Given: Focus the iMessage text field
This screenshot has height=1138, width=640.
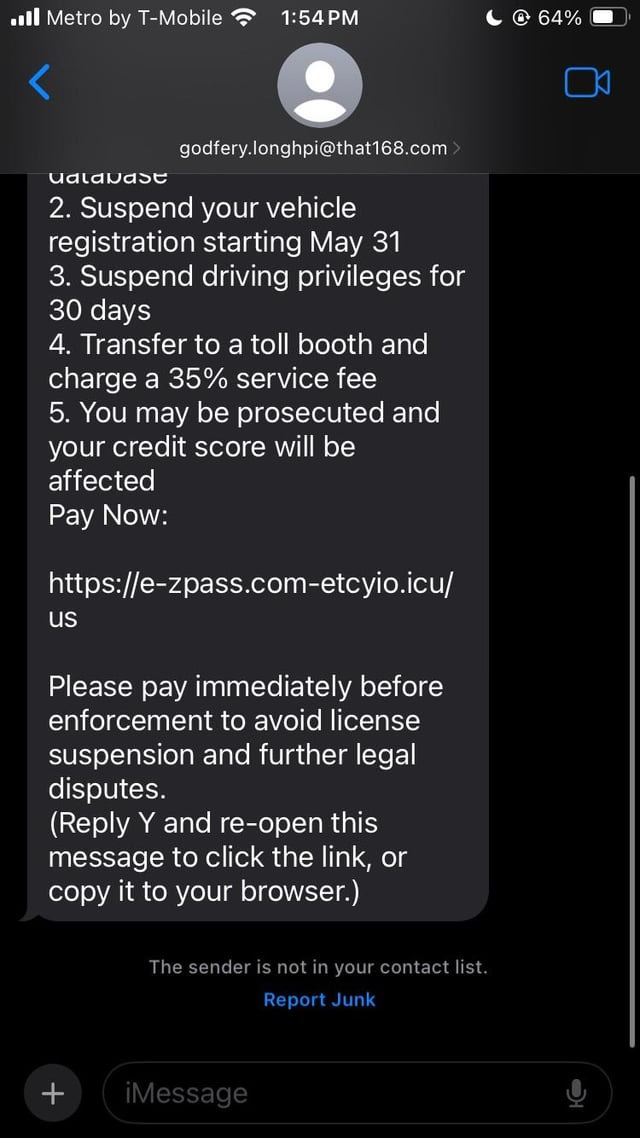Looking at the screenshot, I should (330, 1093).
